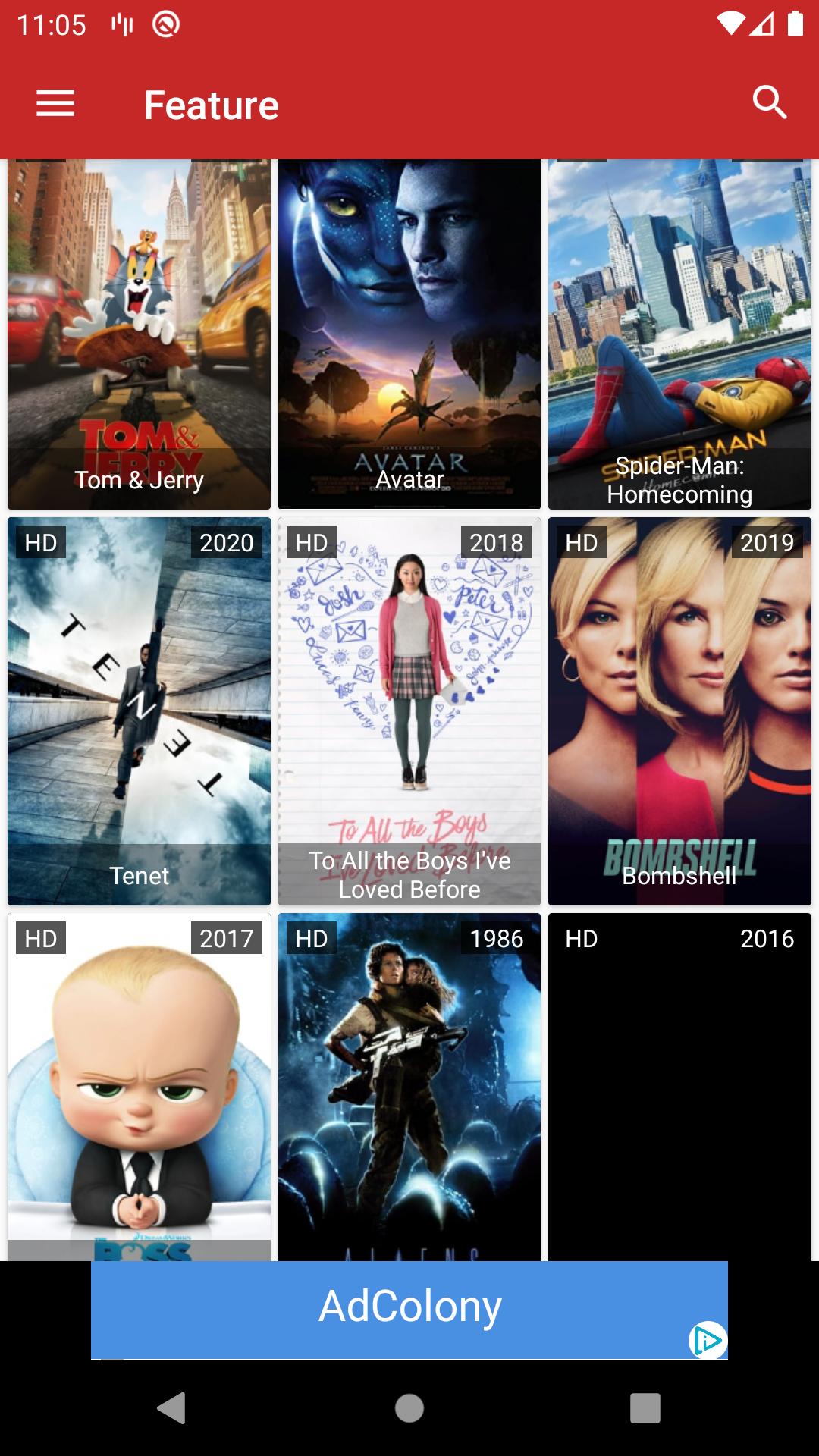Tap the battery status icon
The height and width of the screenshot is (1456, 819).
(x=795, y=25)
